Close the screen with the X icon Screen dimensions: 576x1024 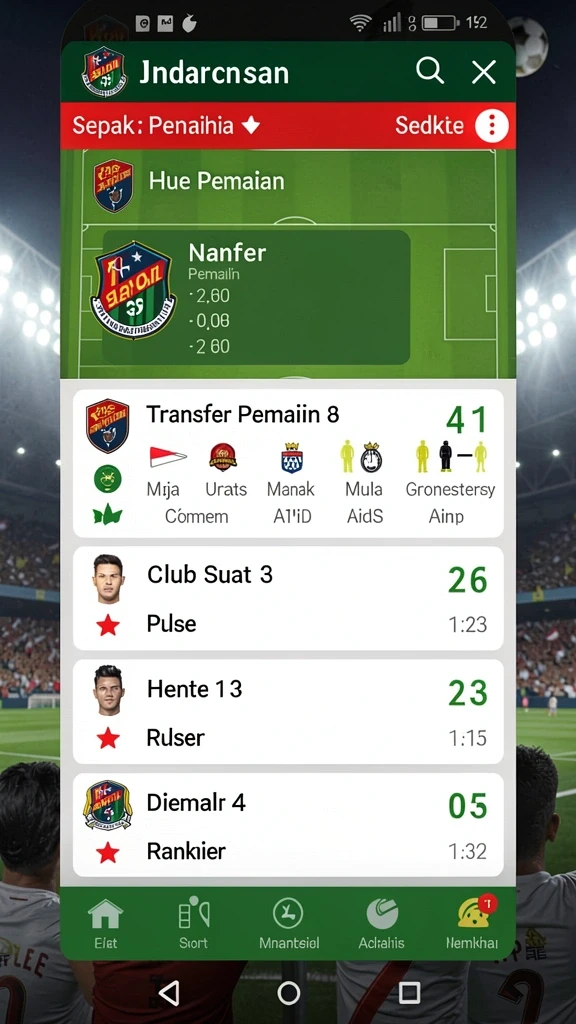(x=484, y=71)
